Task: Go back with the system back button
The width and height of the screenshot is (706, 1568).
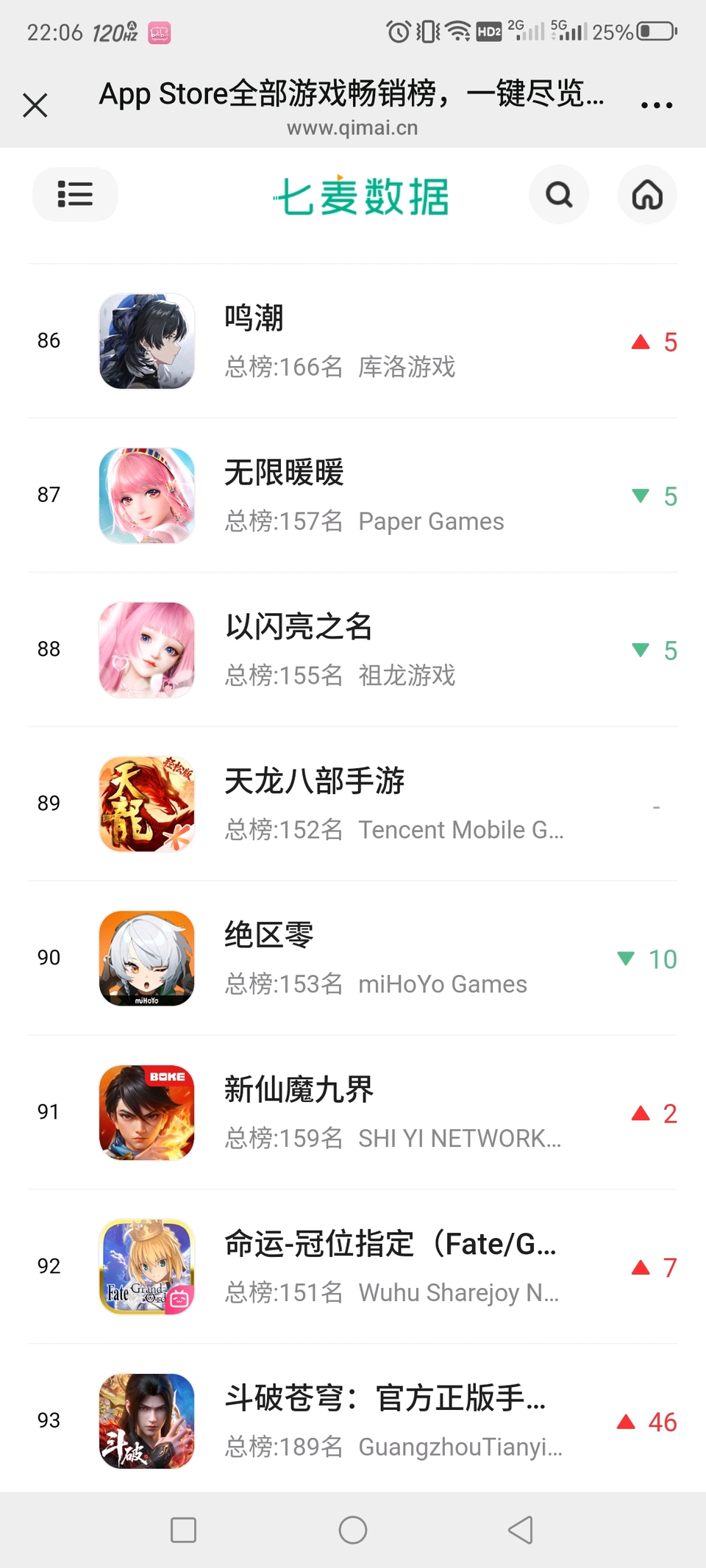Action: 521,1530
